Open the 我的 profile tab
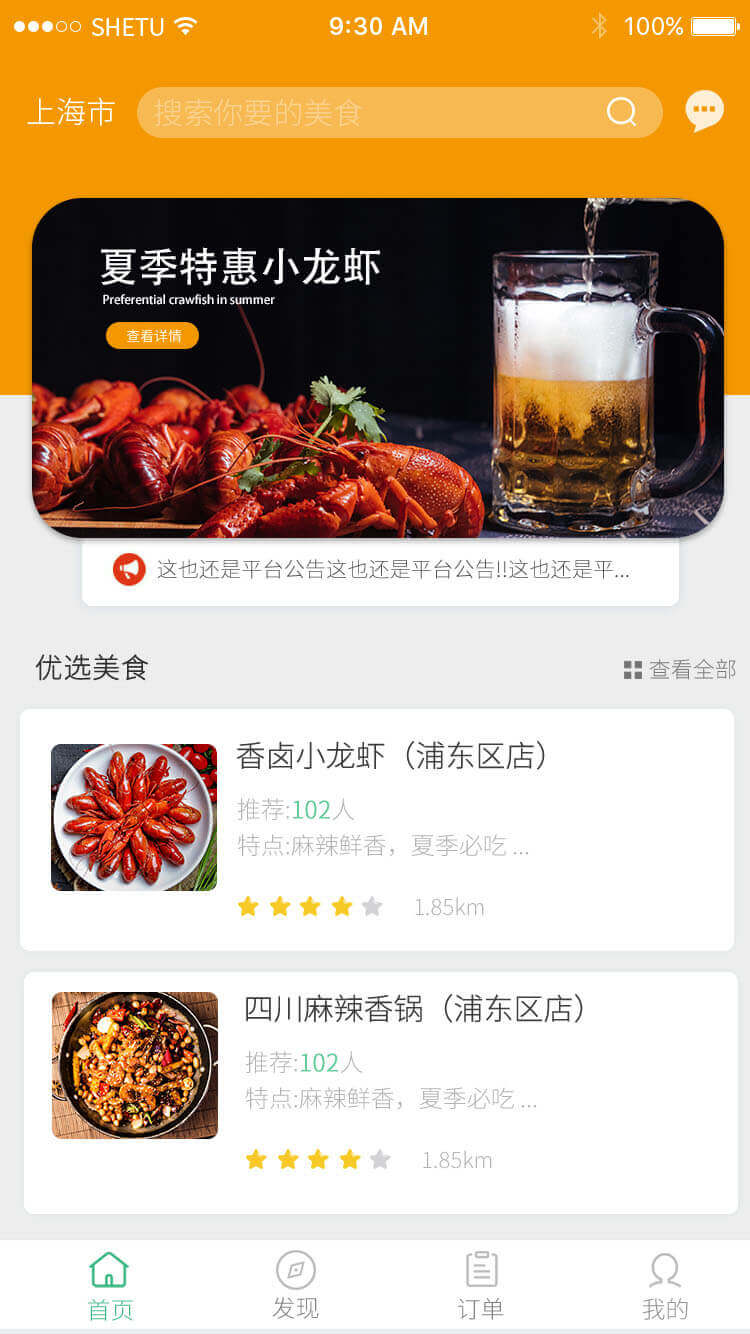The width and height of the screenshot is (750, 1334). tap(665, 1286)
